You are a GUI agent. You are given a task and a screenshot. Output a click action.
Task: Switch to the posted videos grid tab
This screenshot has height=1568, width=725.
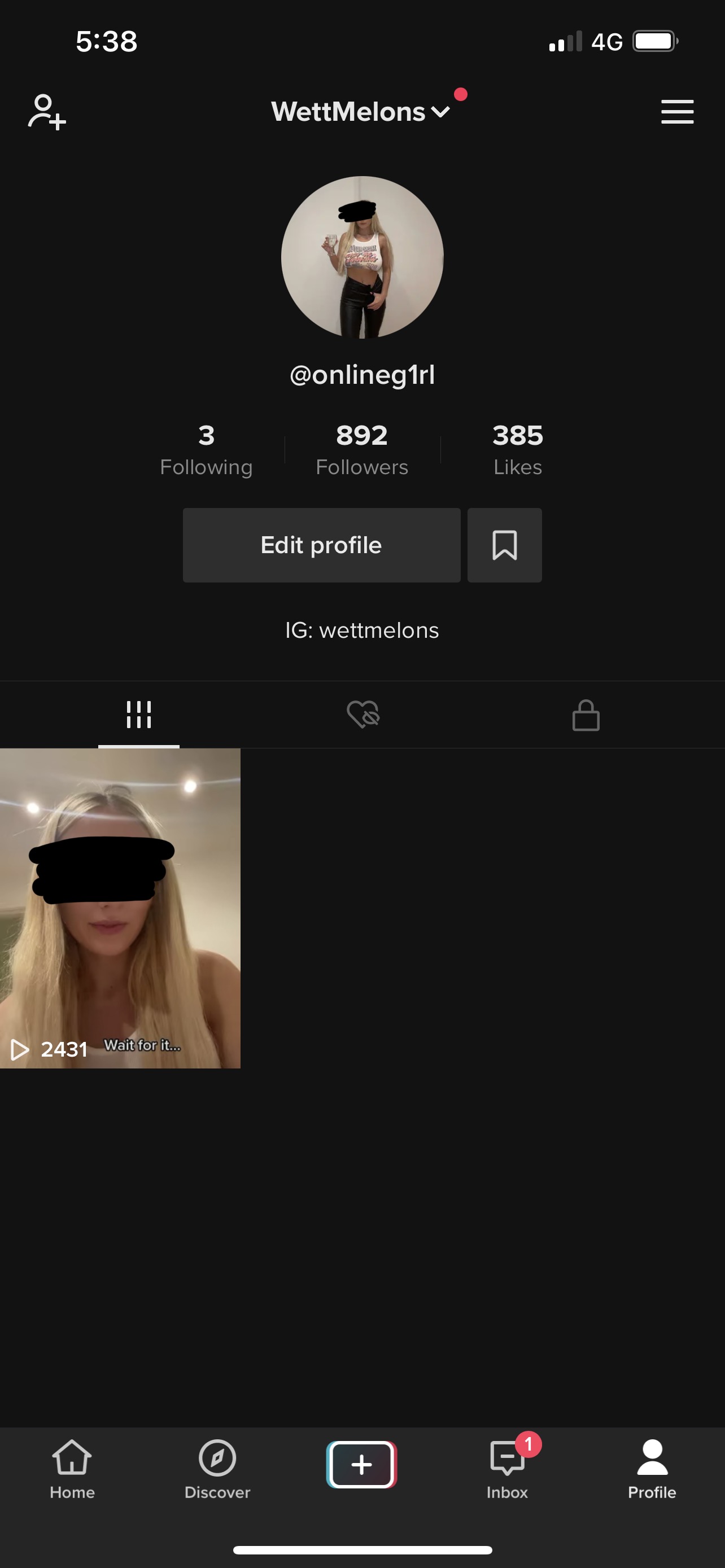point(139,715)
